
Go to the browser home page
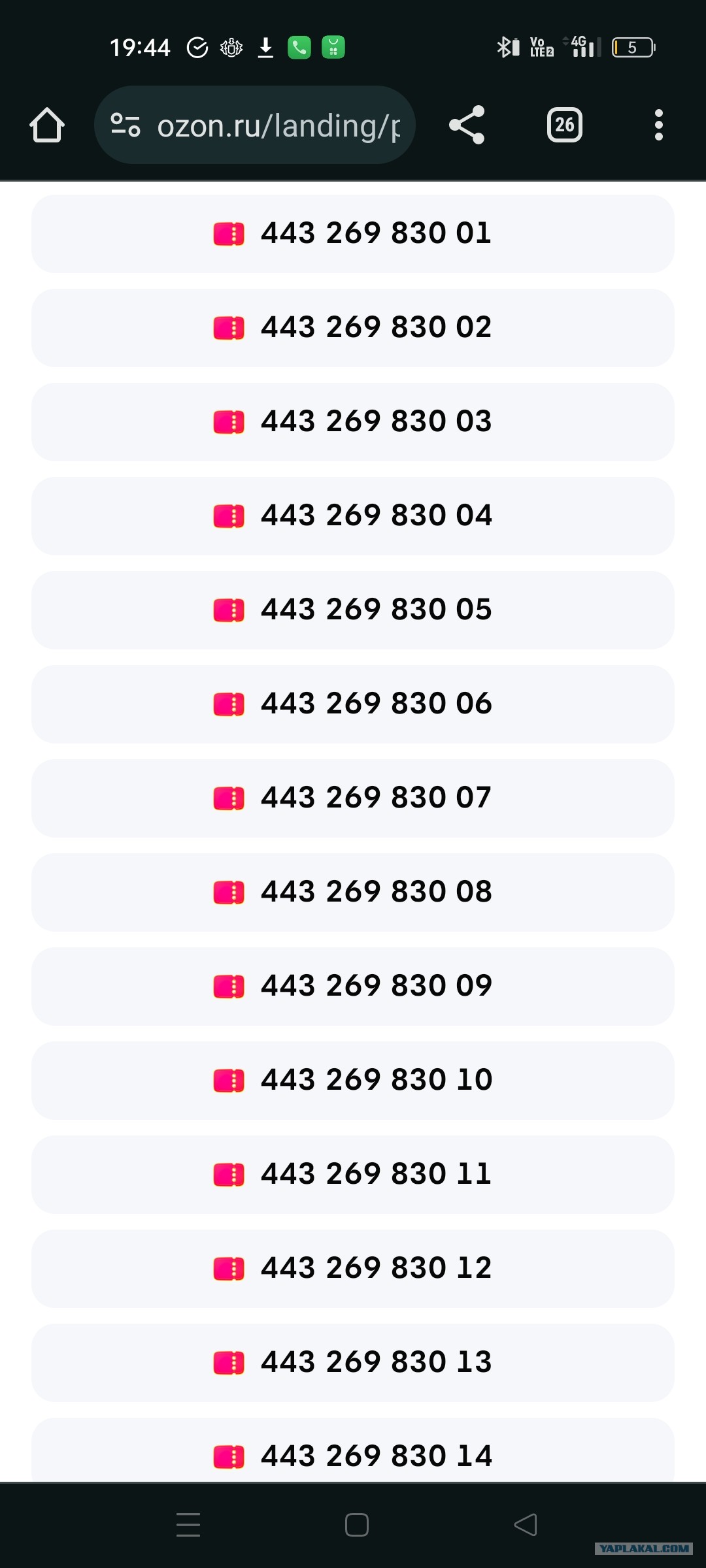click(47, 125)
